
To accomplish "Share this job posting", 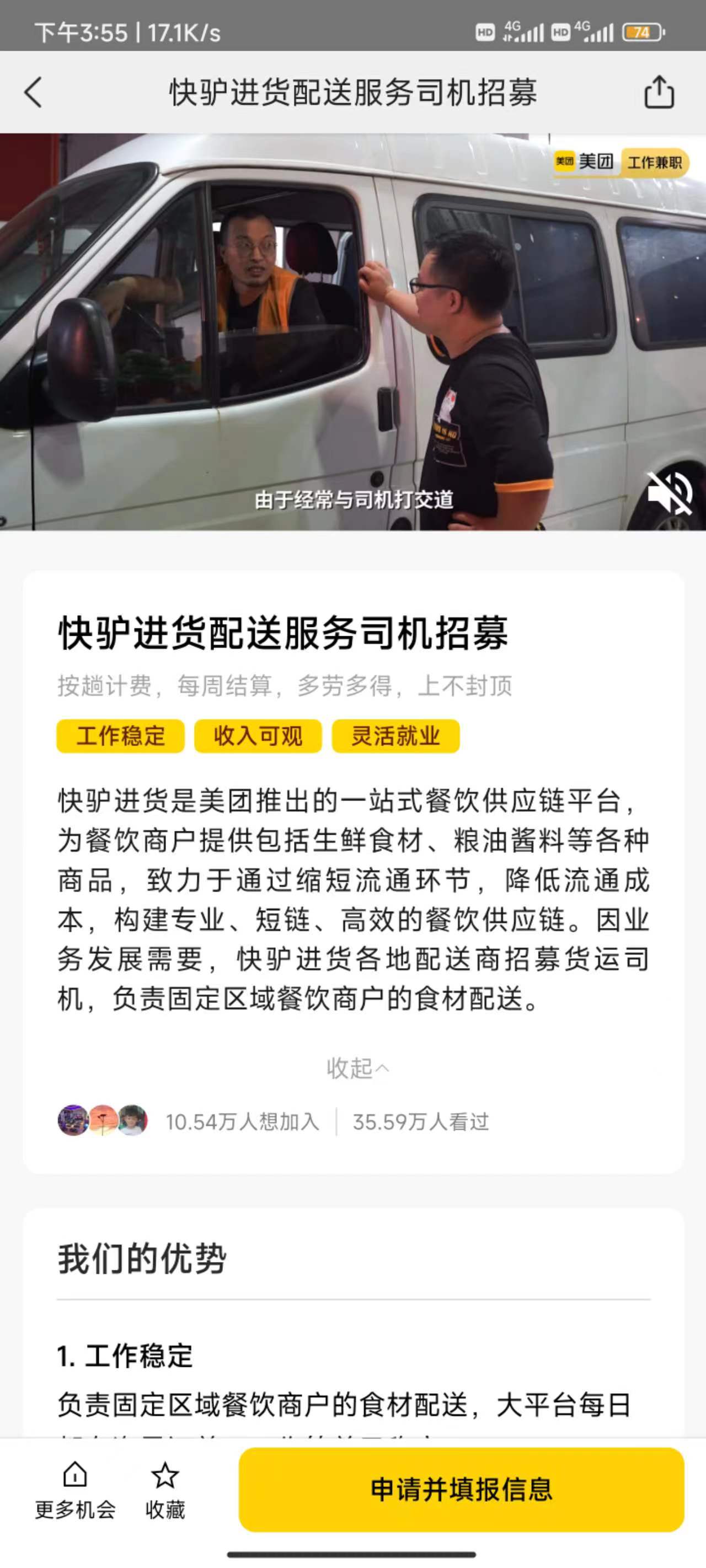I will click(659, 93).
